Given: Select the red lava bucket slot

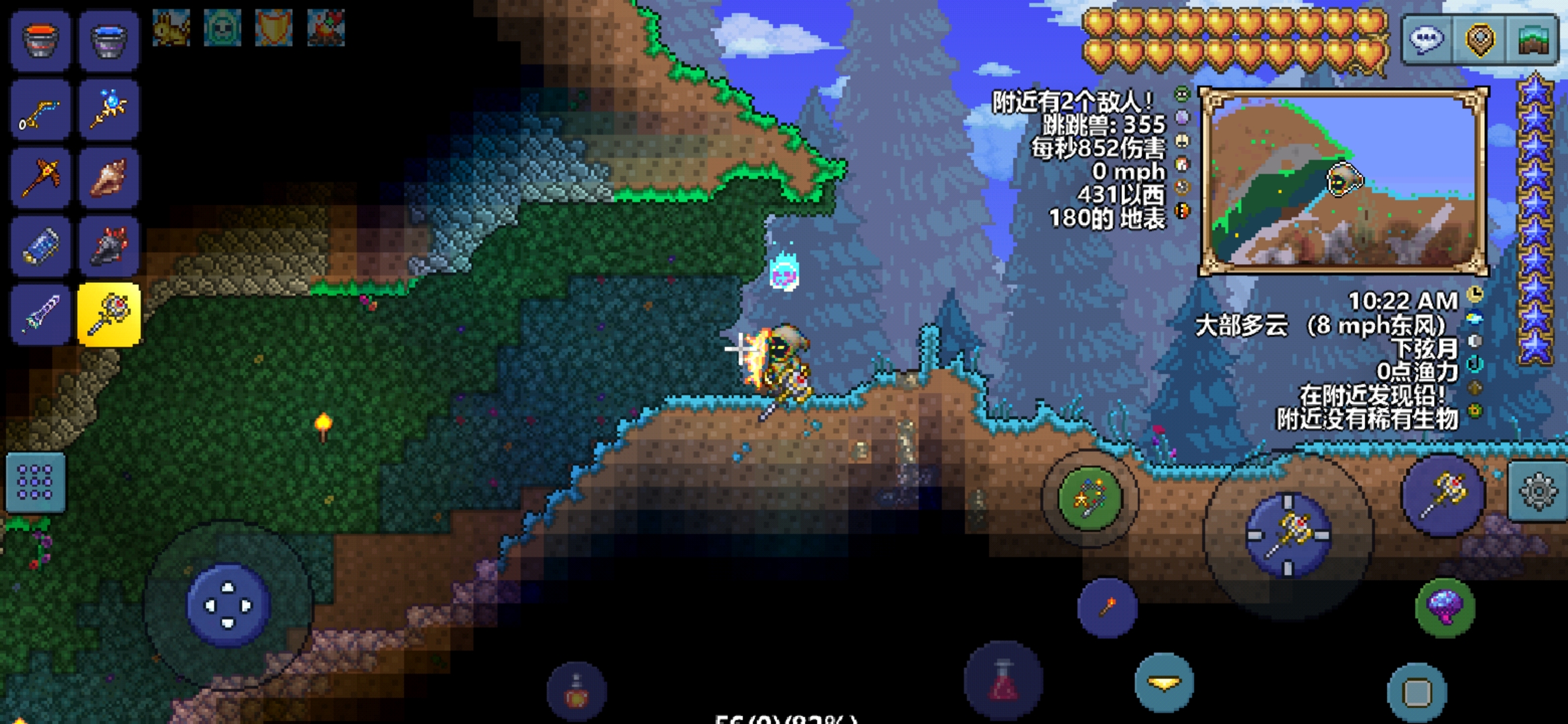Looking at the screenshot, I should pos(40,41).
